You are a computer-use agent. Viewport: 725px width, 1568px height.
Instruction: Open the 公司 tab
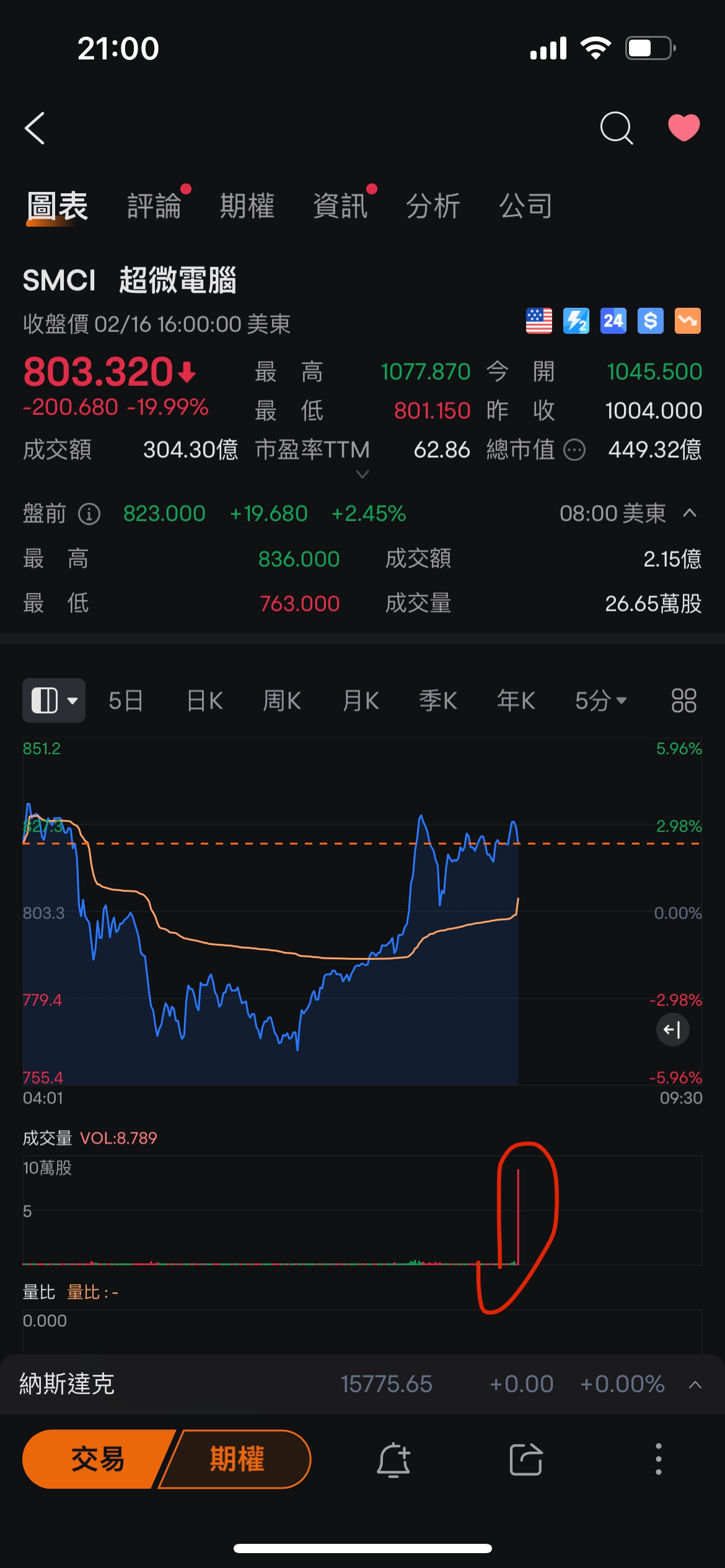pos(525,206)
